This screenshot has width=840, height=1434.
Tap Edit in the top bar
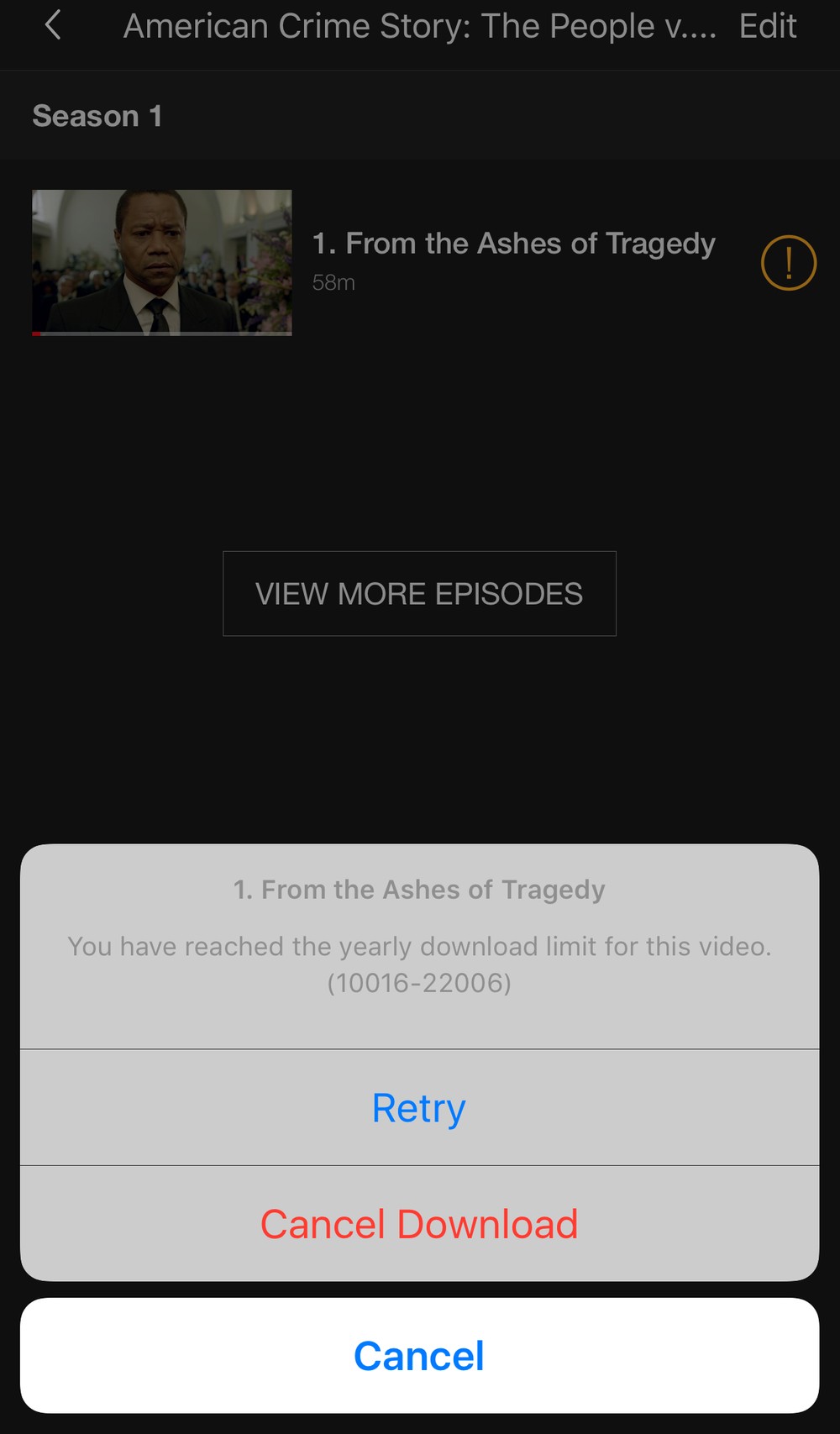(x=767, y=26)
